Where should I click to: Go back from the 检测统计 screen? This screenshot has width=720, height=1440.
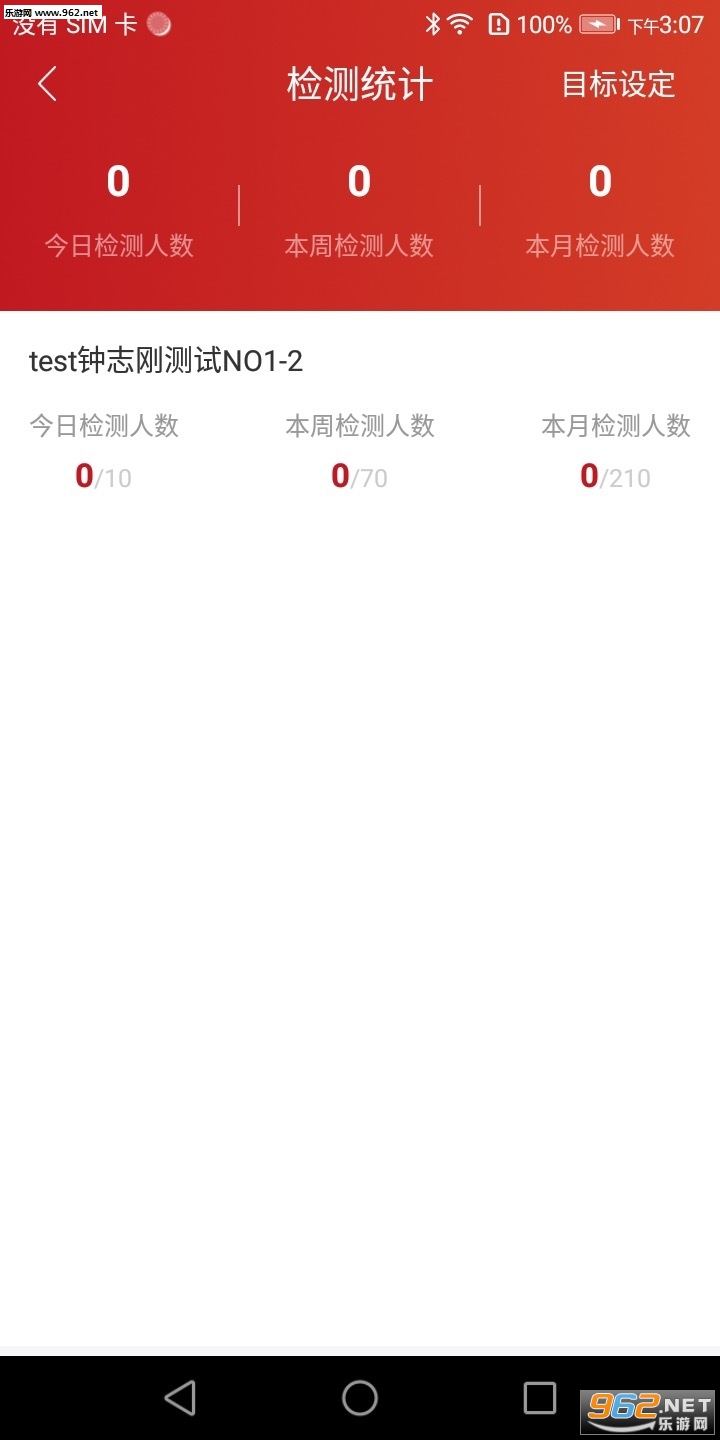tap(47, 85)
